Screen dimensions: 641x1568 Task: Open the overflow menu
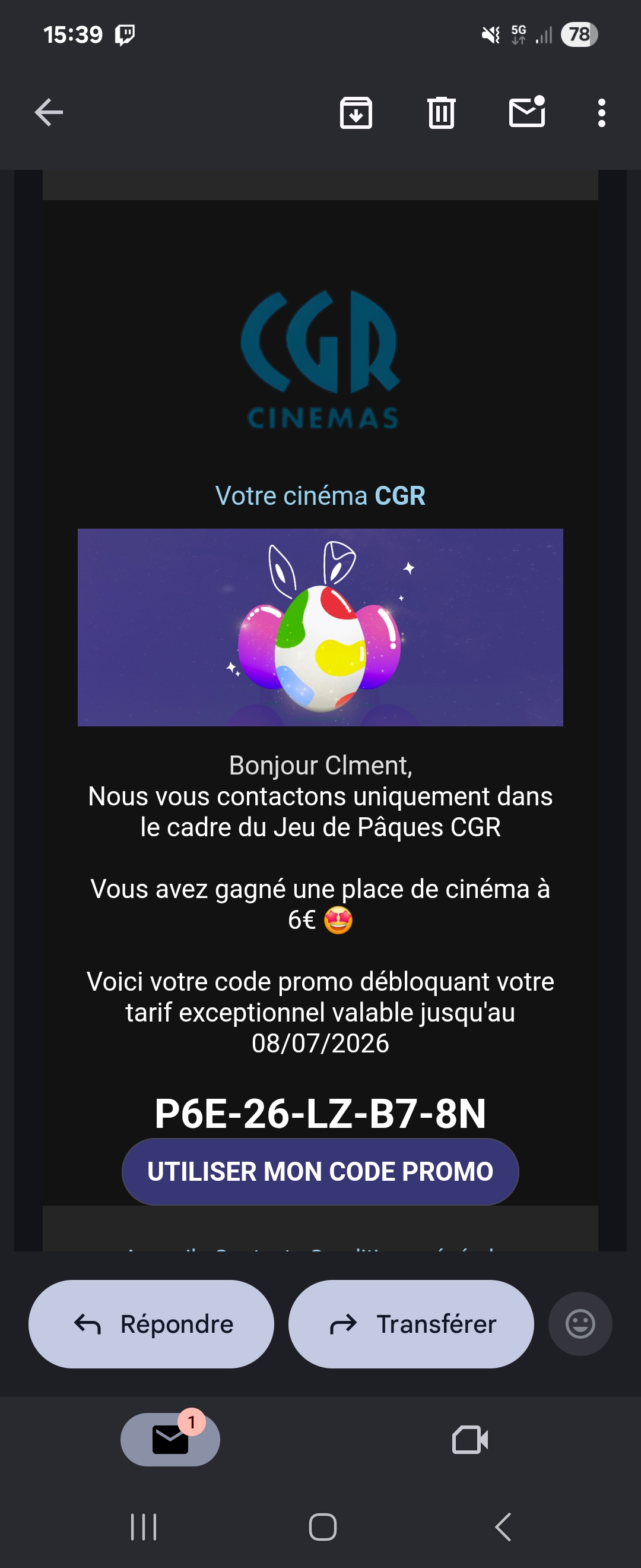coord(601,113)
